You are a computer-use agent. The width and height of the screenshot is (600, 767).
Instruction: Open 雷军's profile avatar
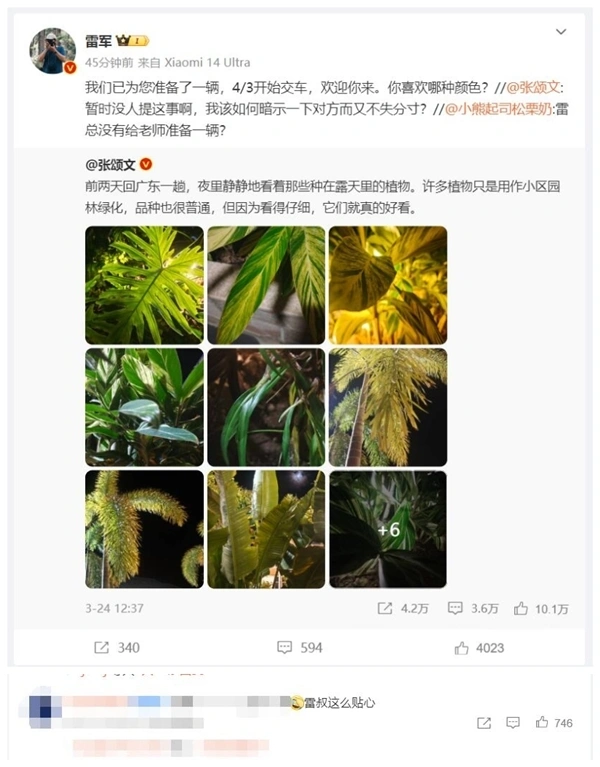53,50
